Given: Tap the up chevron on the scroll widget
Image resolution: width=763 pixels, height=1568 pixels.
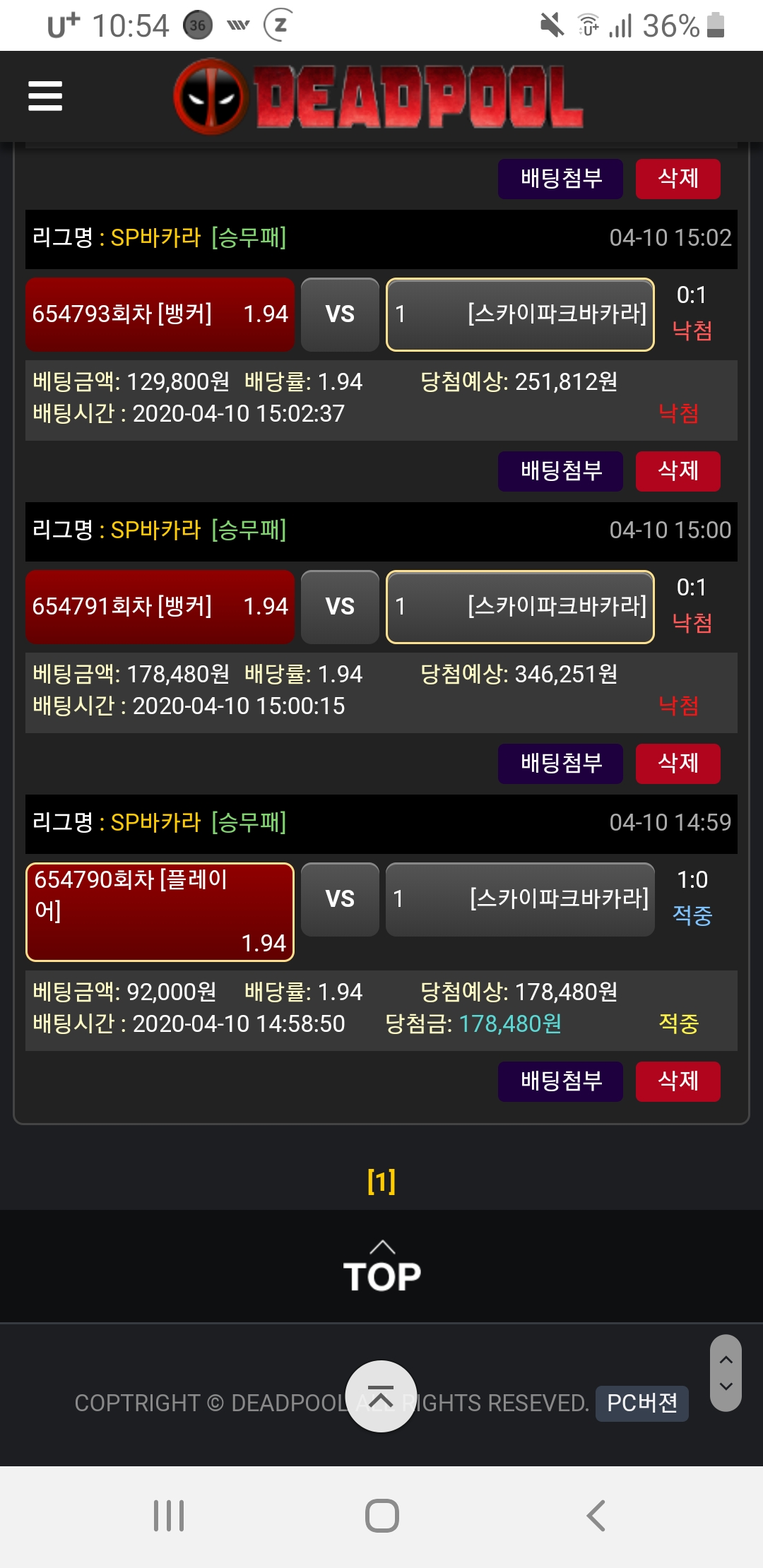Looking at the screenshot, I should [x=726, y=1360].
